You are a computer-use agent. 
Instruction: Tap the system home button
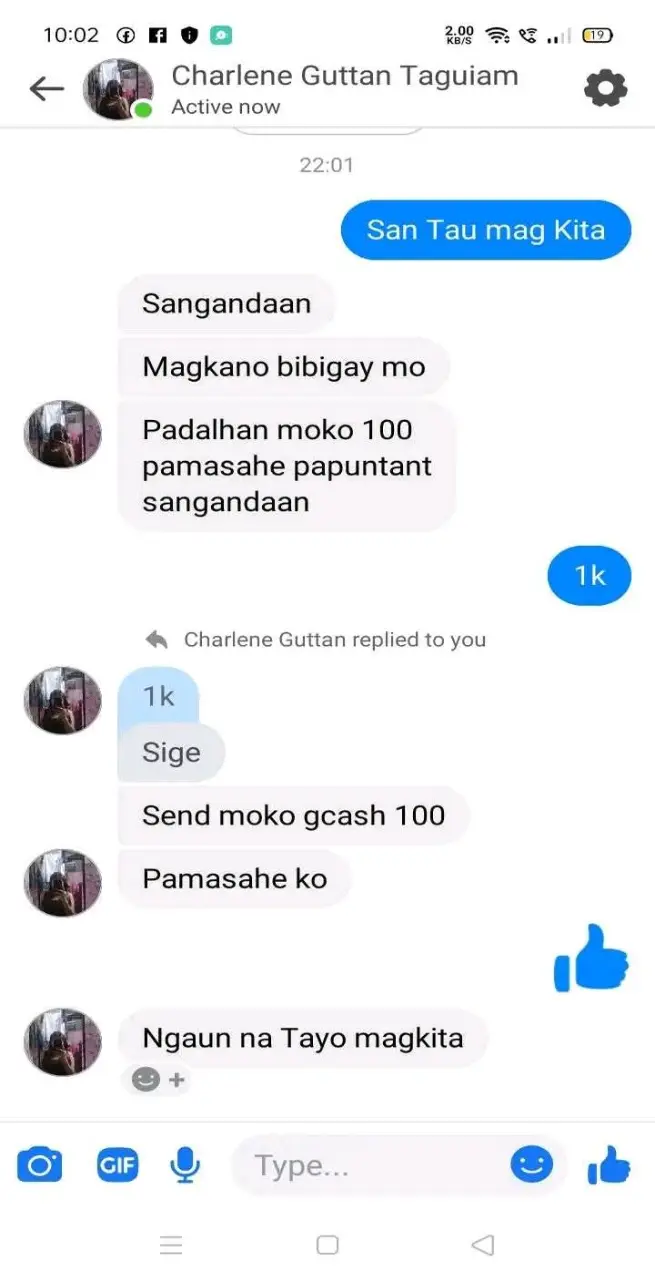coord(327,1245)
